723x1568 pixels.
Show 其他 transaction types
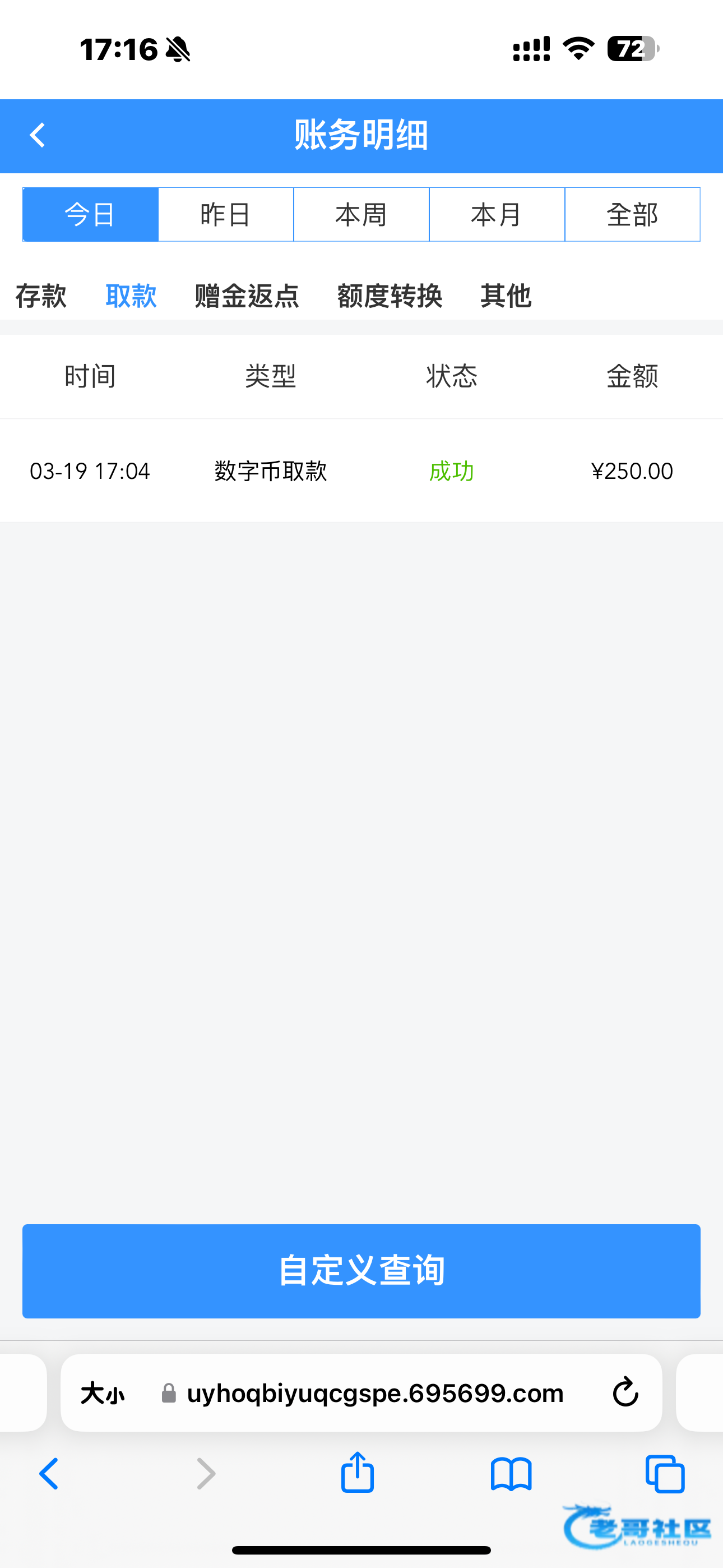(506, 296)
